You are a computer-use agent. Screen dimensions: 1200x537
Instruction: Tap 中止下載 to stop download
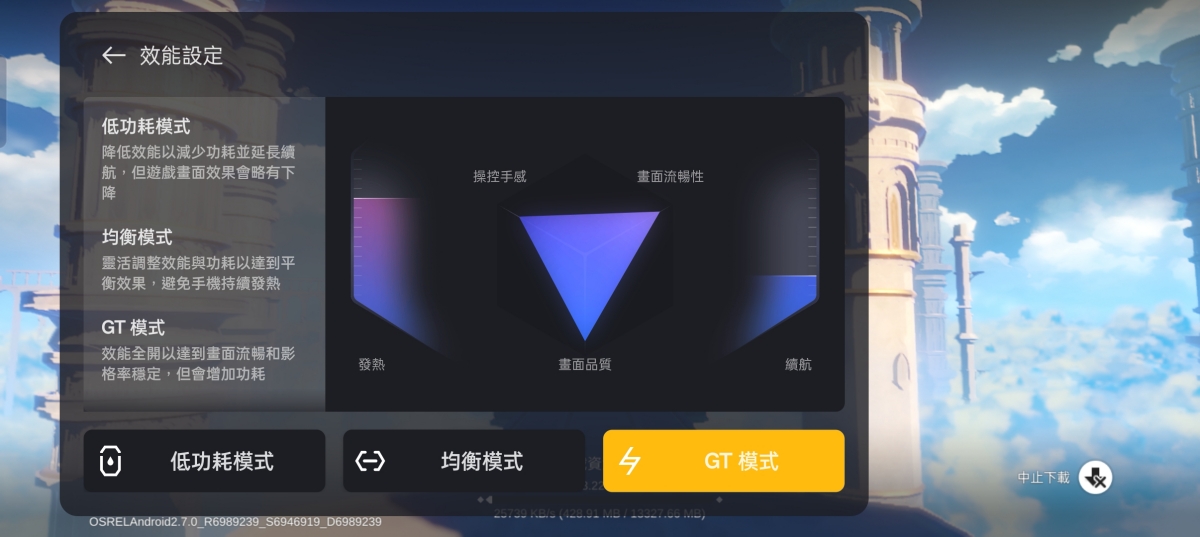click(1094, 477)
